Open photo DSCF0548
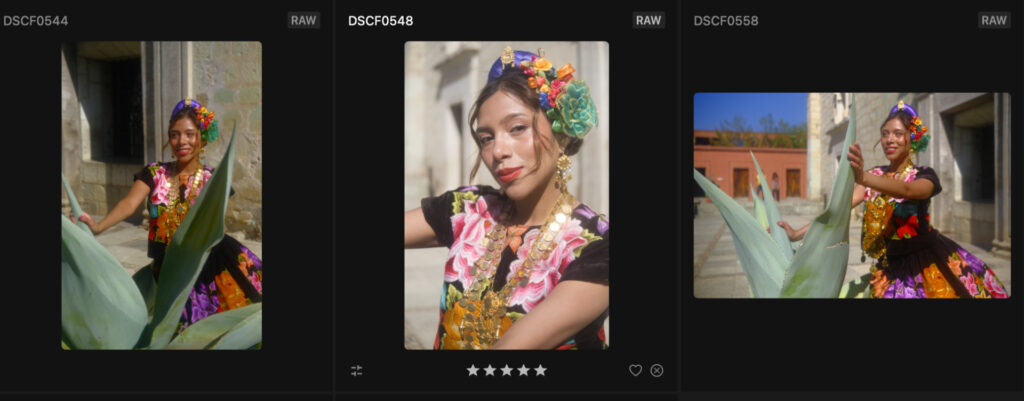This screenshot has height=401, width=1024. [506, 195]
